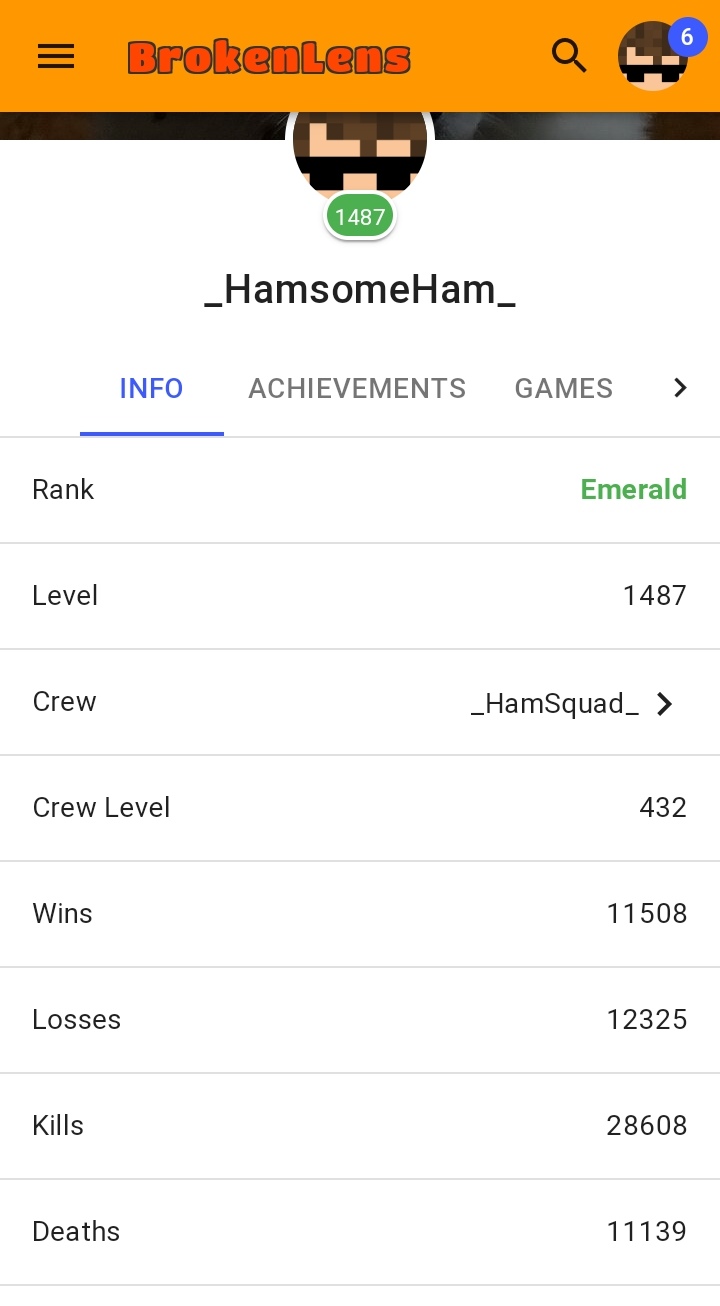
Task: Show more tabs with the right arrow
Action: 680,388
